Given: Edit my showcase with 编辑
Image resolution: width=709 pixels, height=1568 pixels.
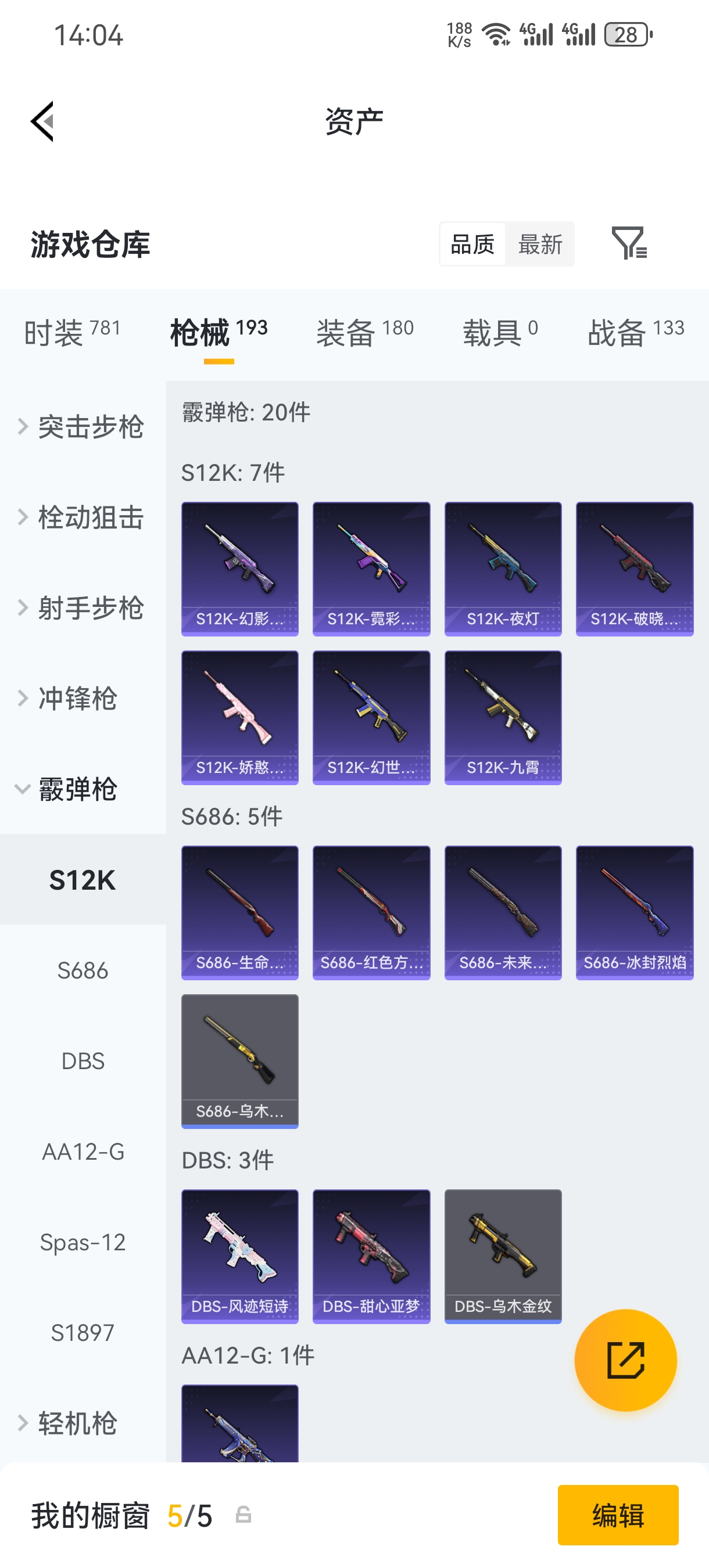Looking at the screenshot, I should tap(618, 1515).
